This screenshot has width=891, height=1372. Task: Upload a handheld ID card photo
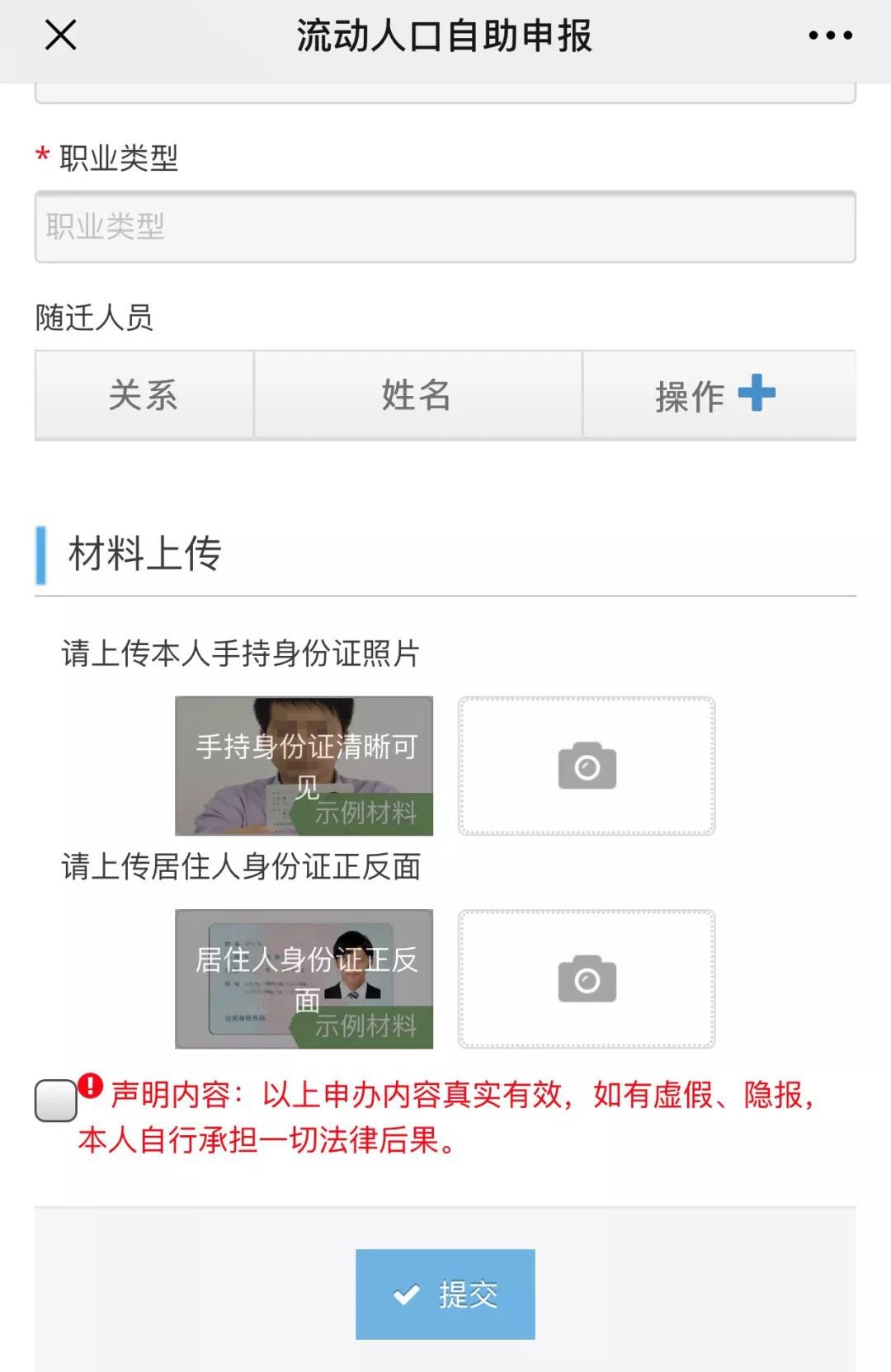click(587, 766)
